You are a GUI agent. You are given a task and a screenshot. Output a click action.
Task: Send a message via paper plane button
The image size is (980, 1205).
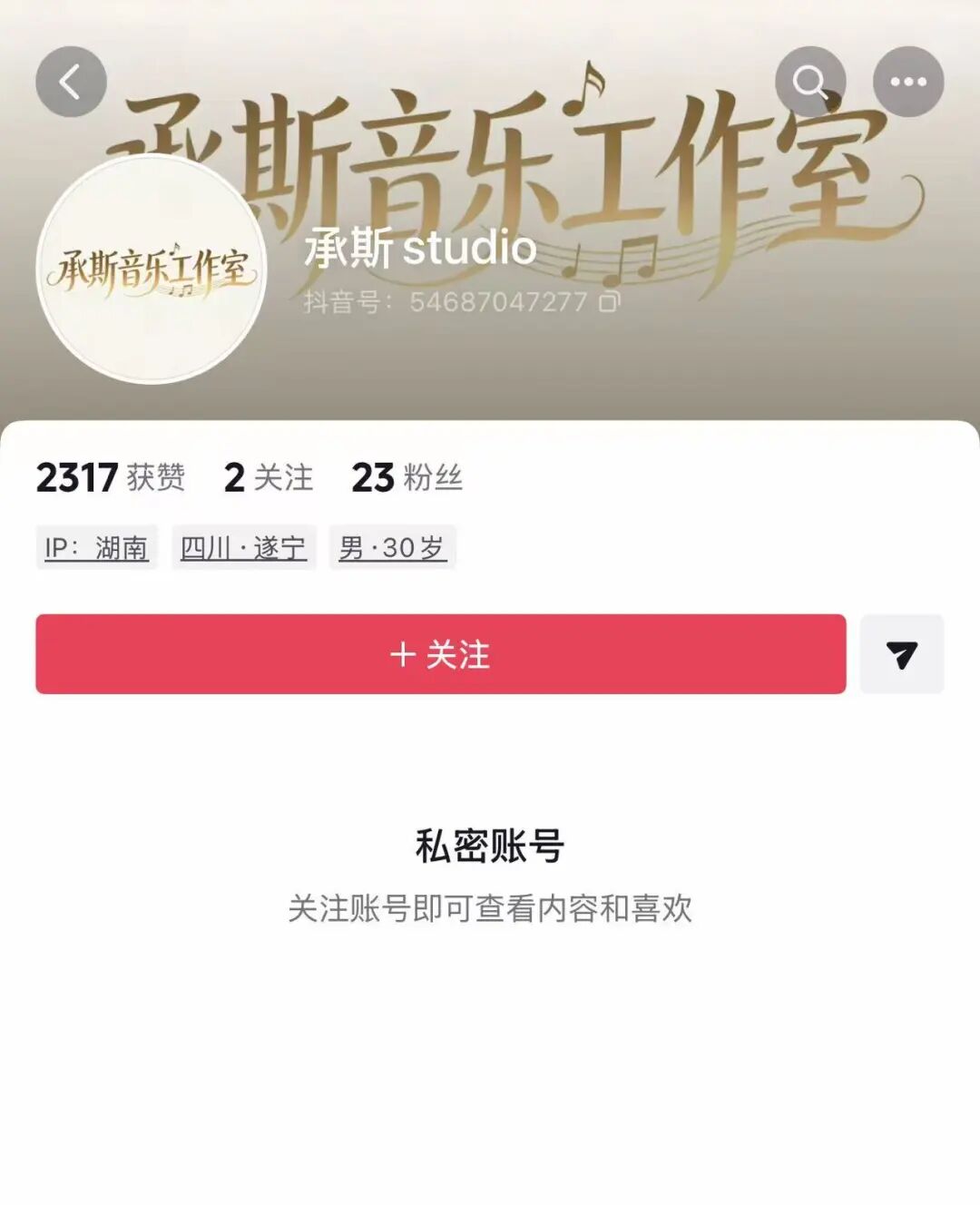(901, 654)
